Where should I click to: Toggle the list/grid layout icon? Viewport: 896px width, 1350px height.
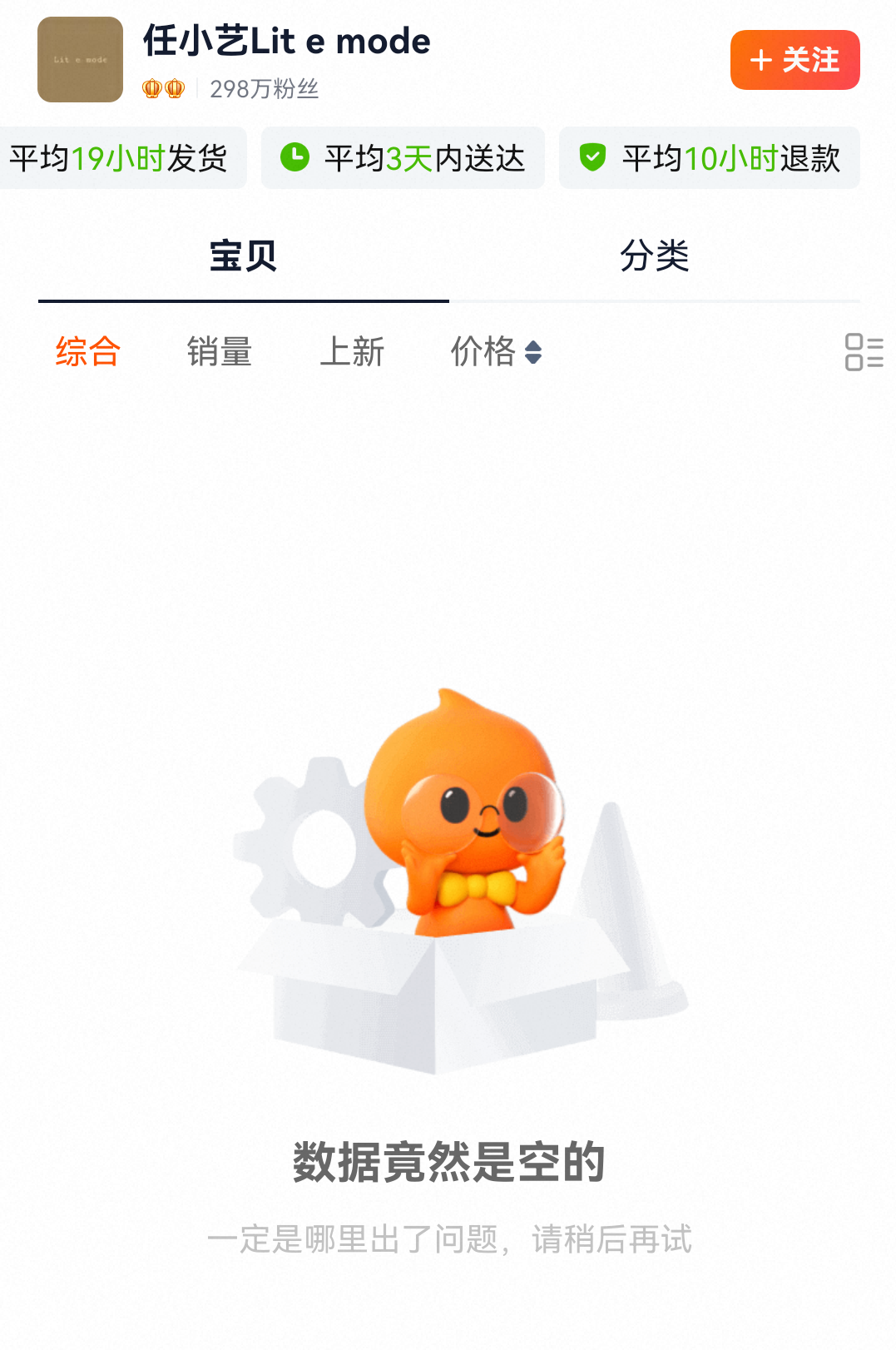(x=864, y=352)
